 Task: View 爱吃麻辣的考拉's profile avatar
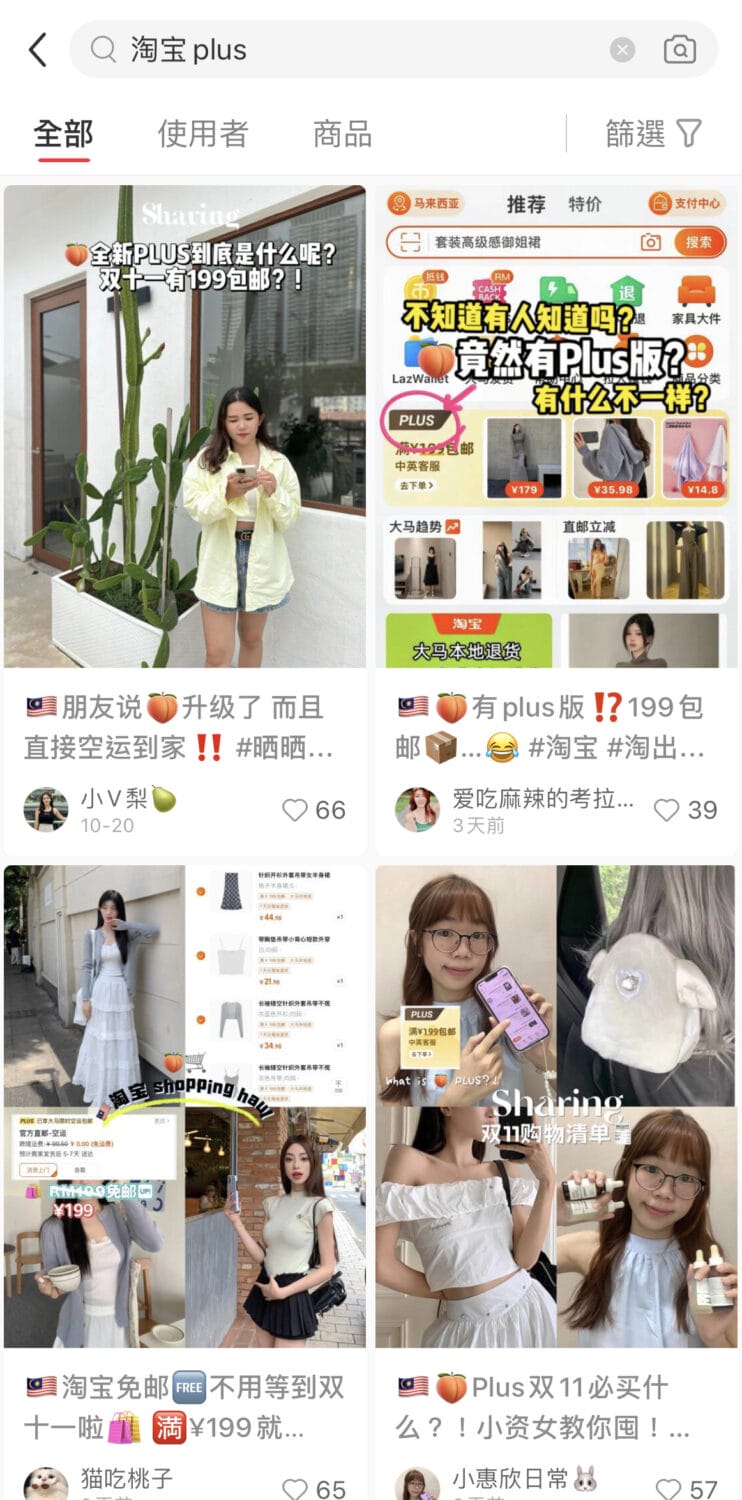click(417, 810)
